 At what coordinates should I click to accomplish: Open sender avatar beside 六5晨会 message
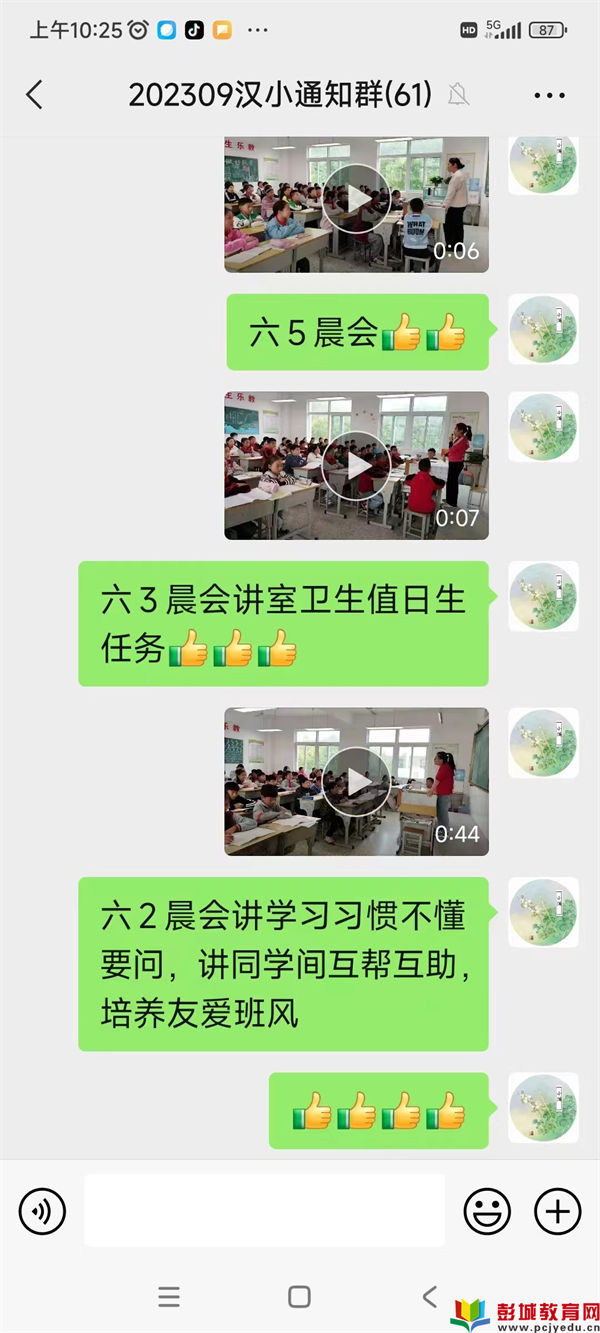tap(543, 329)
